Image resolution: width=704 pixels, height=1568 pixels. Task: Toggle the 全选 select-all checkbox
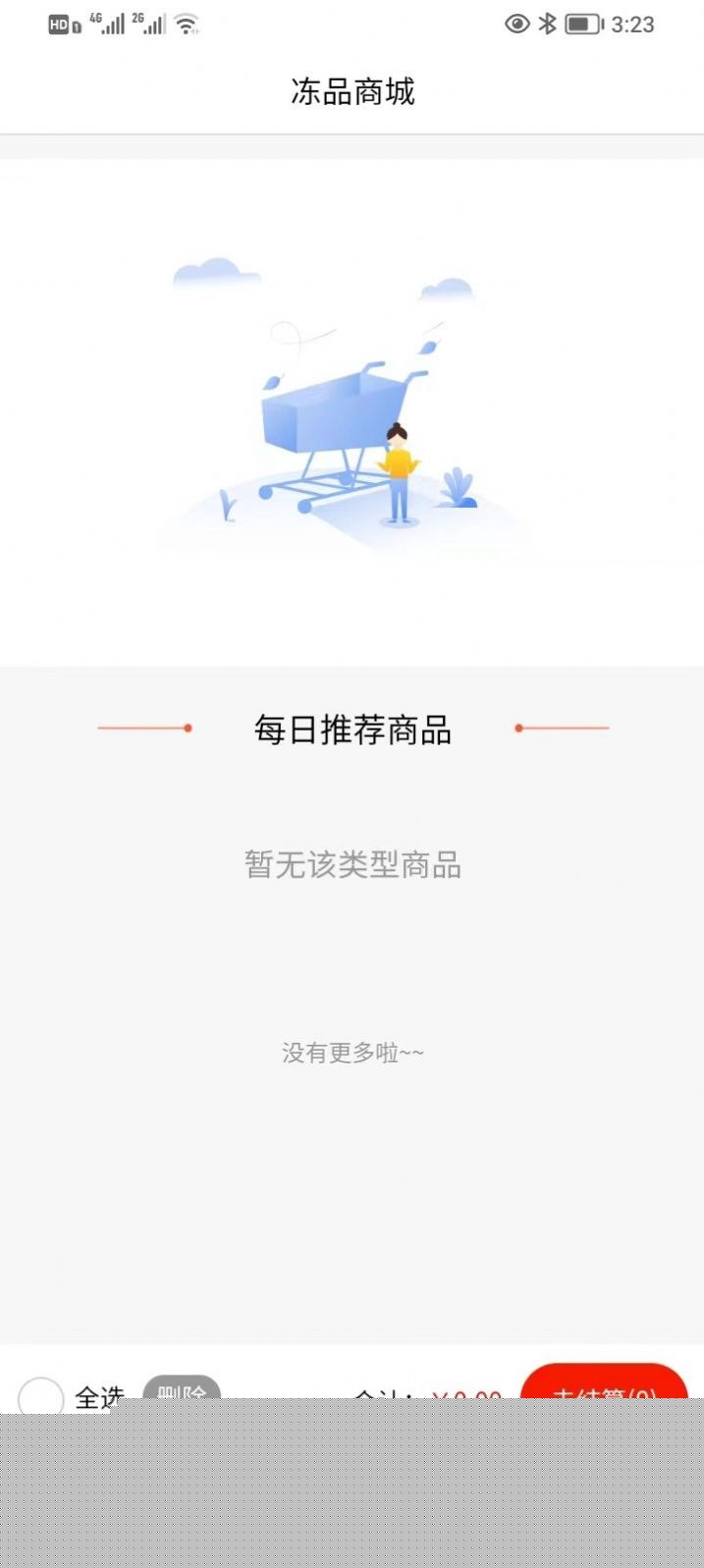[41, 1394]
